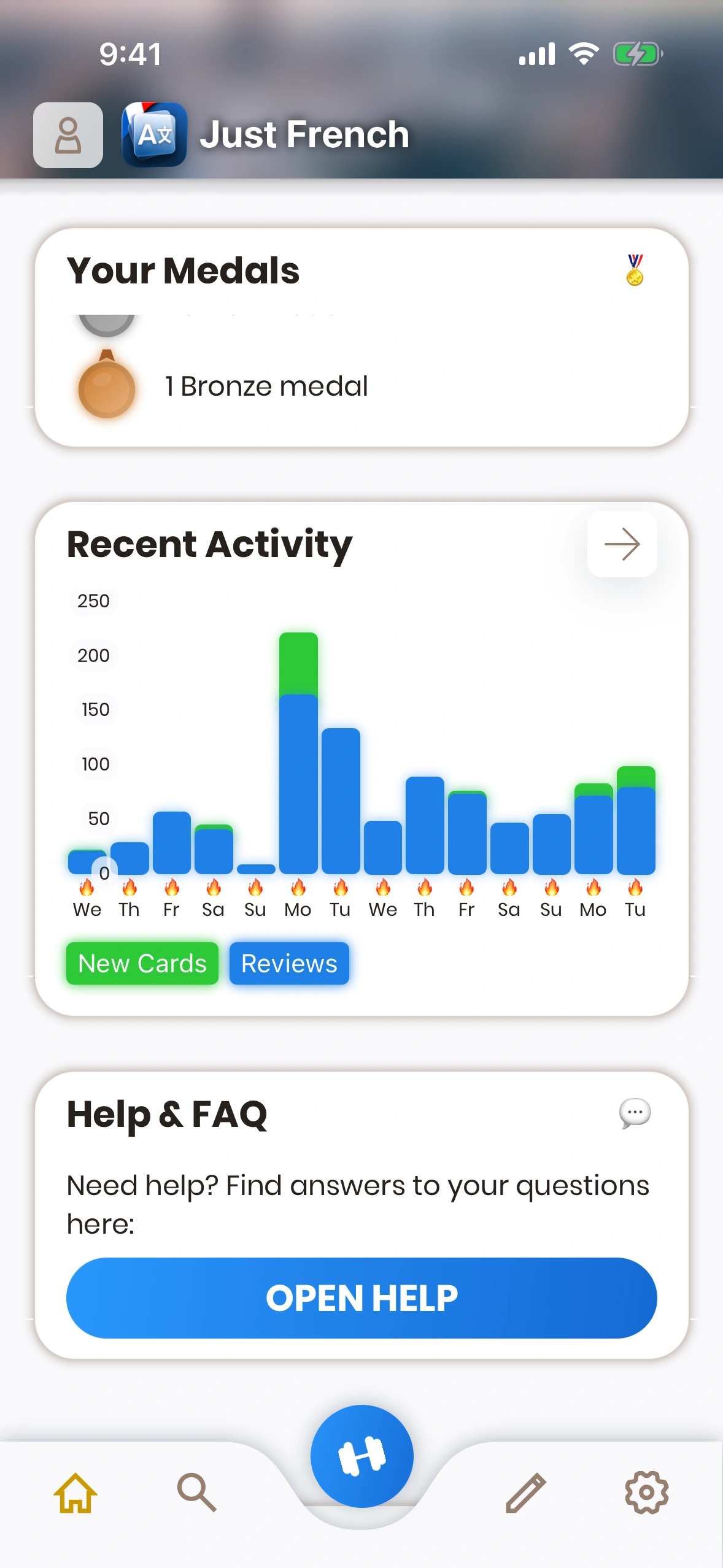Open Recent Activity details arrow
723x1568 pixels.
(622, 544)
